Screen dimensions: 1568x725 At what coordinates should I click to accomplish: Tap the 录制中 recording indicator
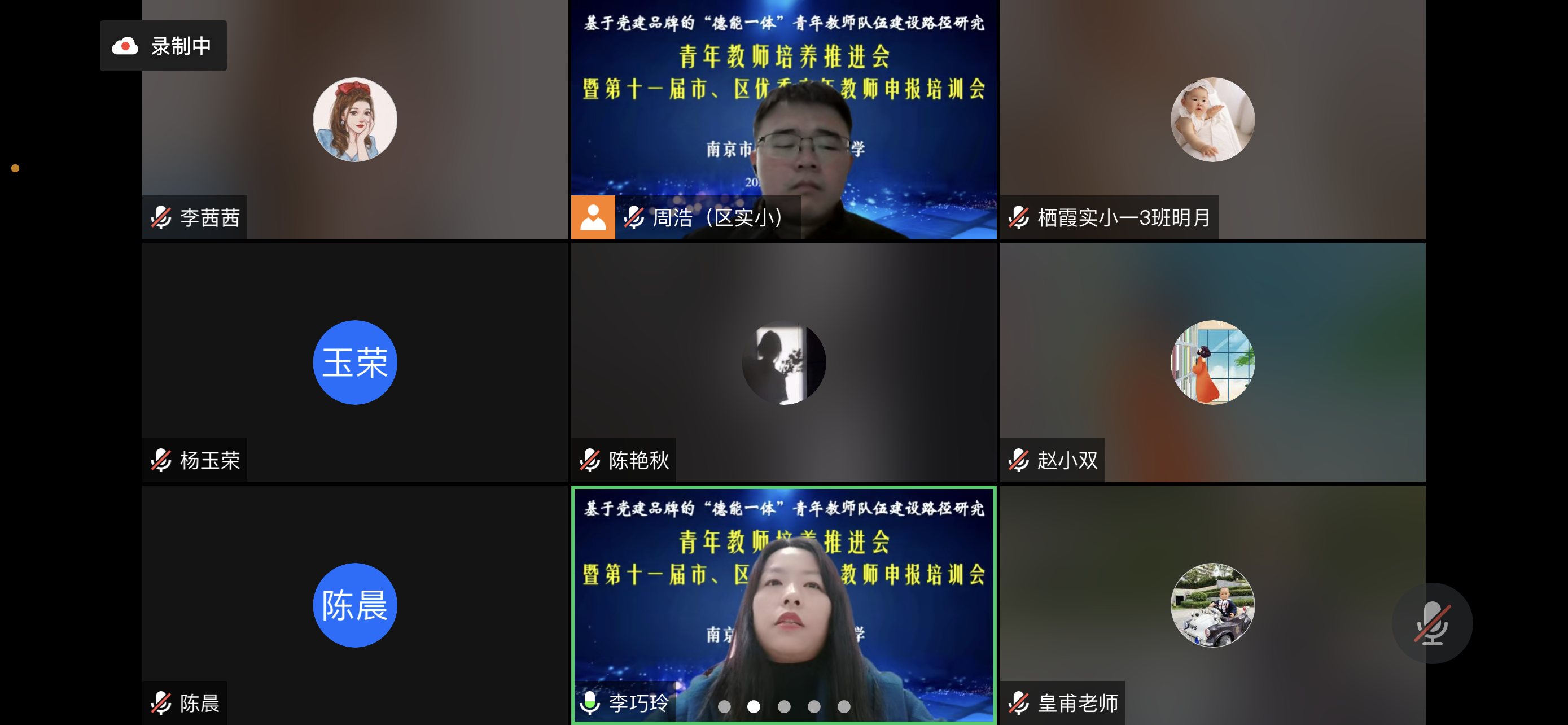[163, 46]
